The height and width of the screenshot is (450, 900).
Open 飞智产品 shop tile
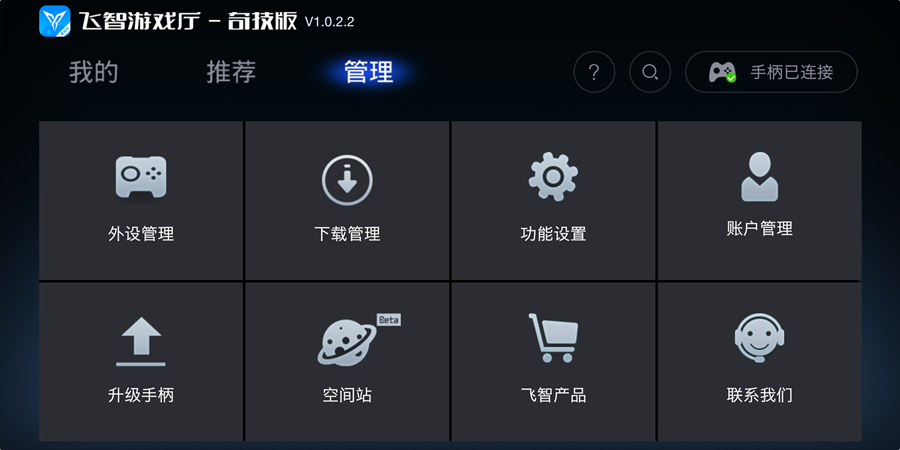[553, 361]
